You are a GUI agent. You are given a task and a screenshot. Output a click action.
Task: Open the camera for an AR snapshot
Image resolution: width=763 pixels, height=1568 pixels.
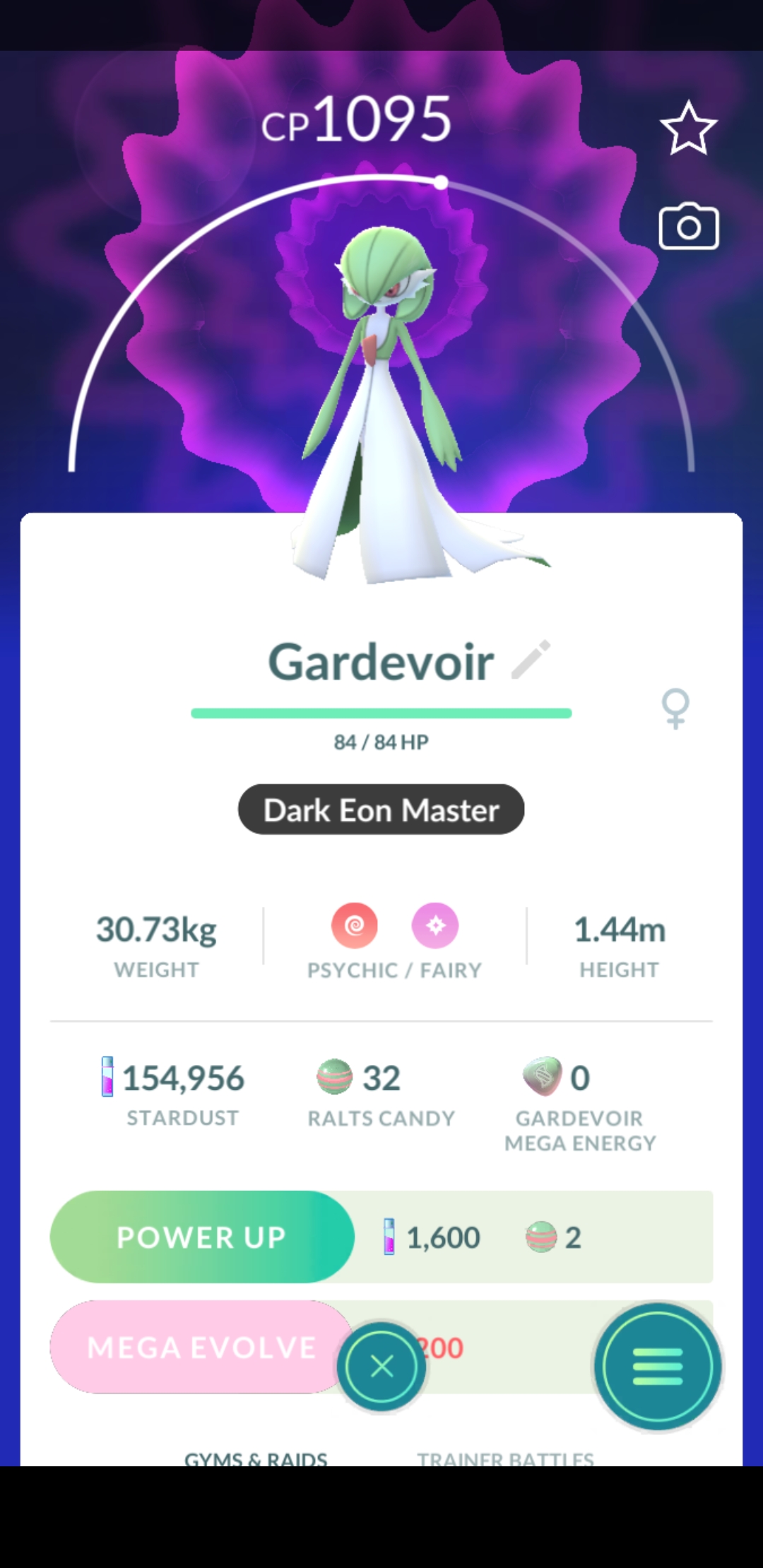688,227
